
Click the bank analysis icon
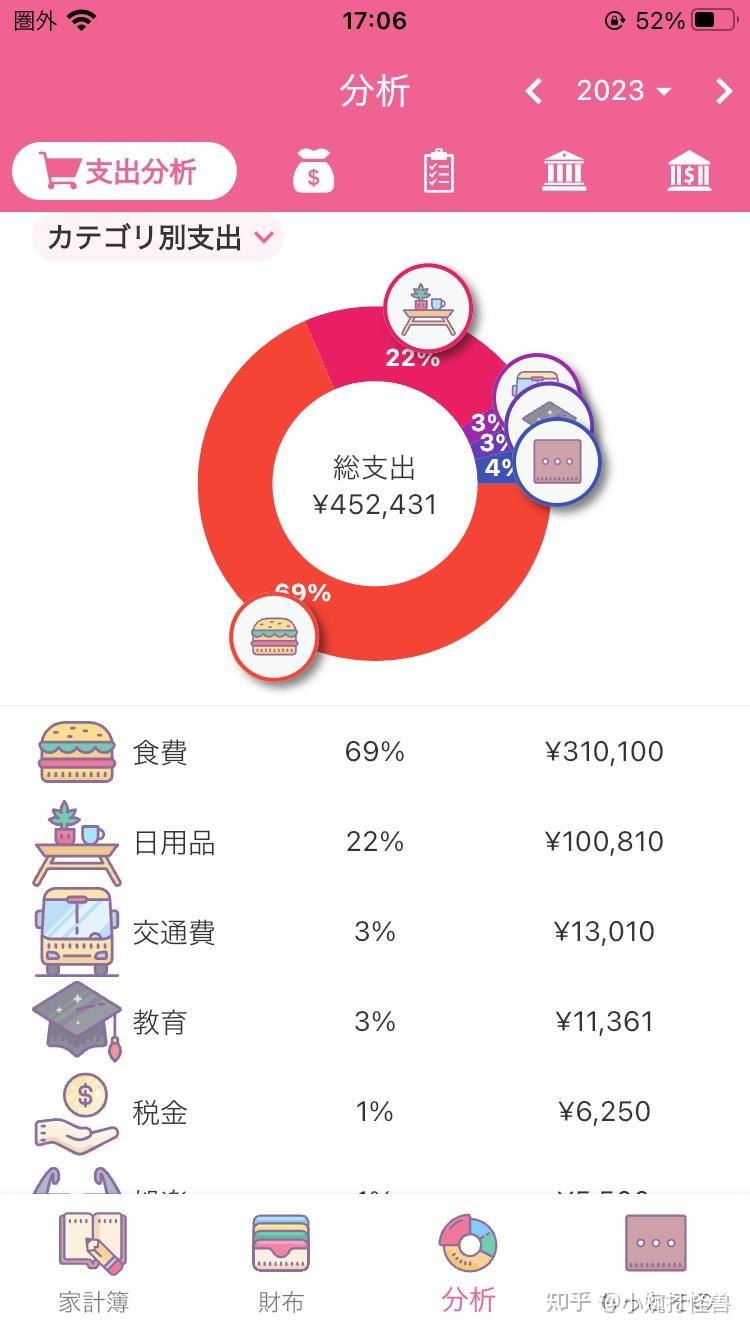tap(564, 171)
